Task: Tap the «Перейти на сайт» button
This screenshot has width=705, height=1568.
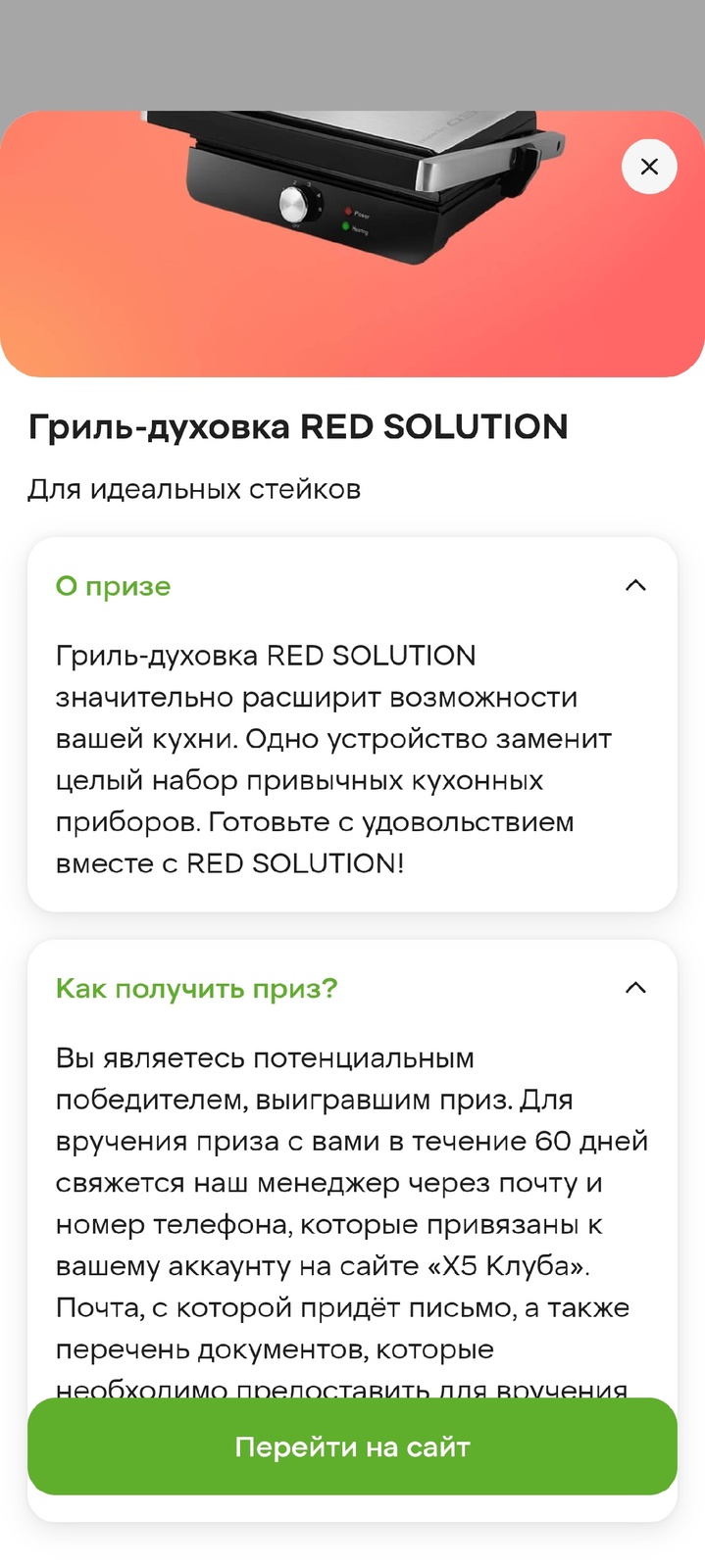Action: [352, 1446]
